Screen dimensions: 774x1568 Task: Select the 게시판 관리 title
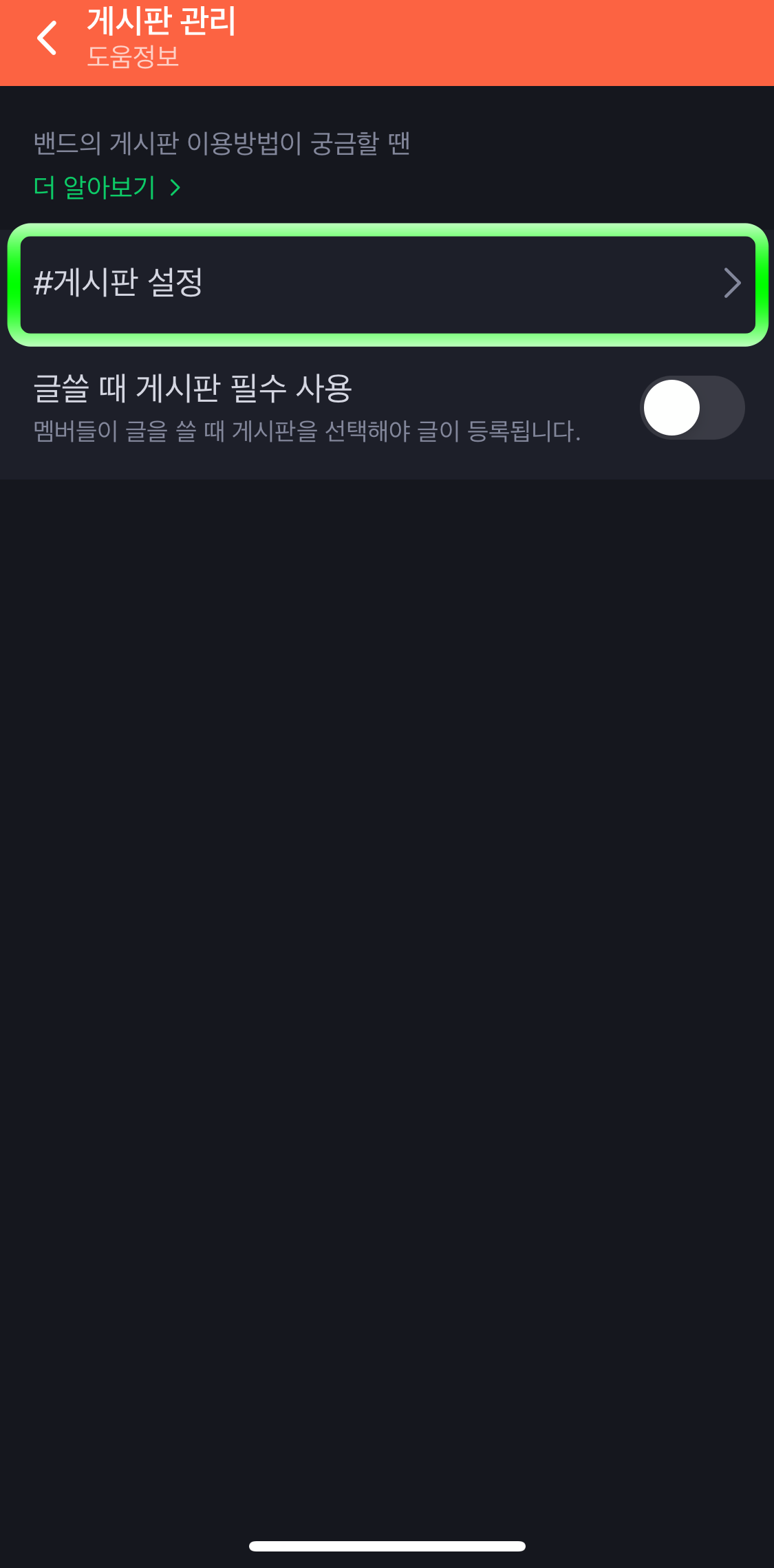click(x=161, y=21)
